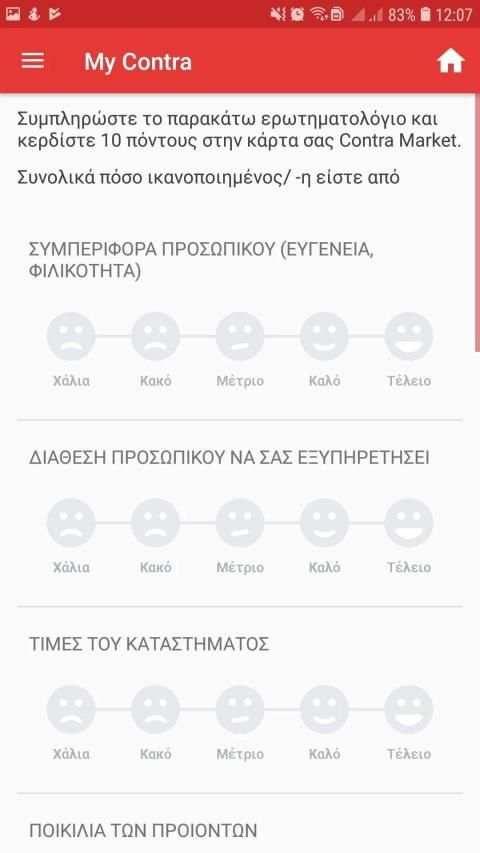This screenshot has width=480, height=853.
Task: Select Καλό for ΔΙΑΘΕΣΗ ΠΡΟΣΩΠΙΚΟΥ
Action: (x=324, y=523)
